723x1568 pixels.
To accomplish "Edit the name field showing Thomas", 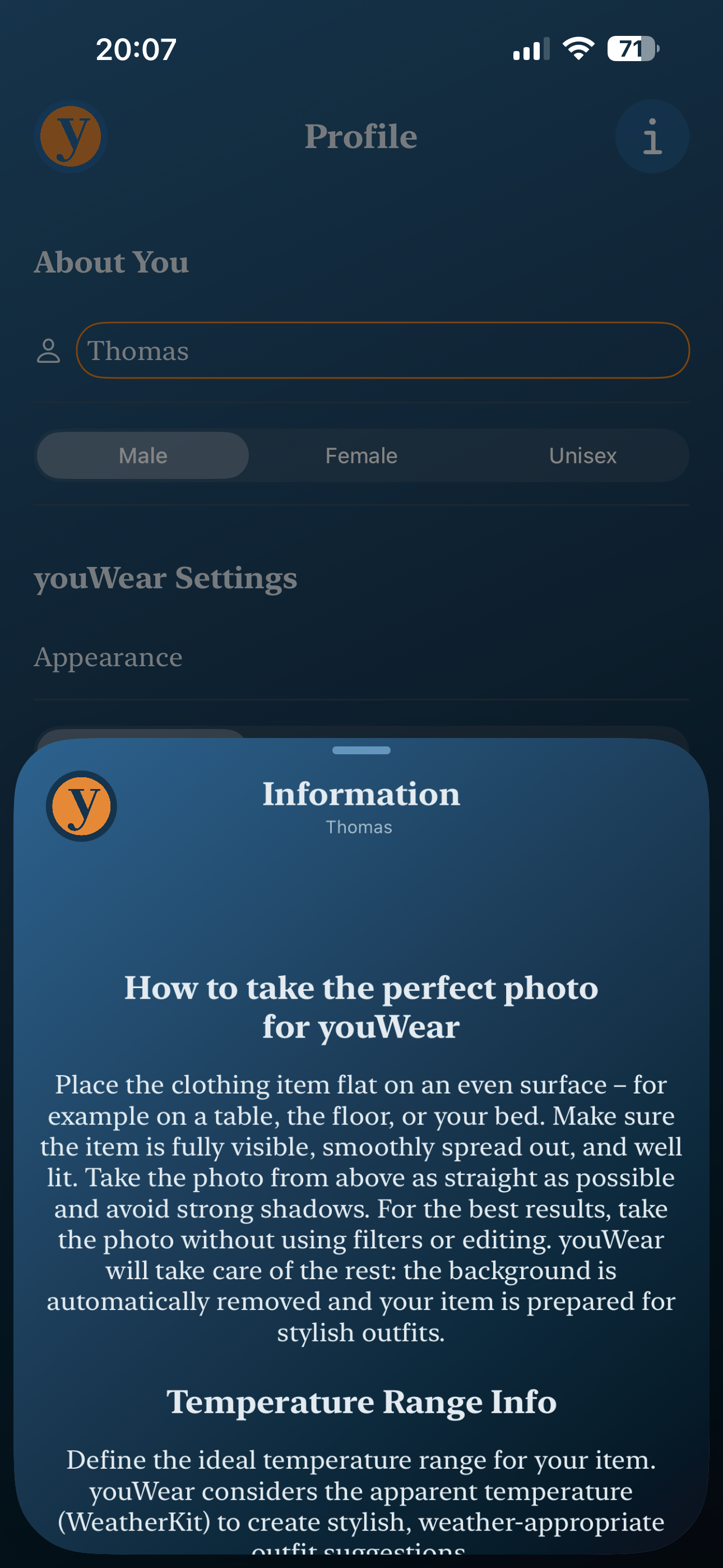I will pos(382,351).
